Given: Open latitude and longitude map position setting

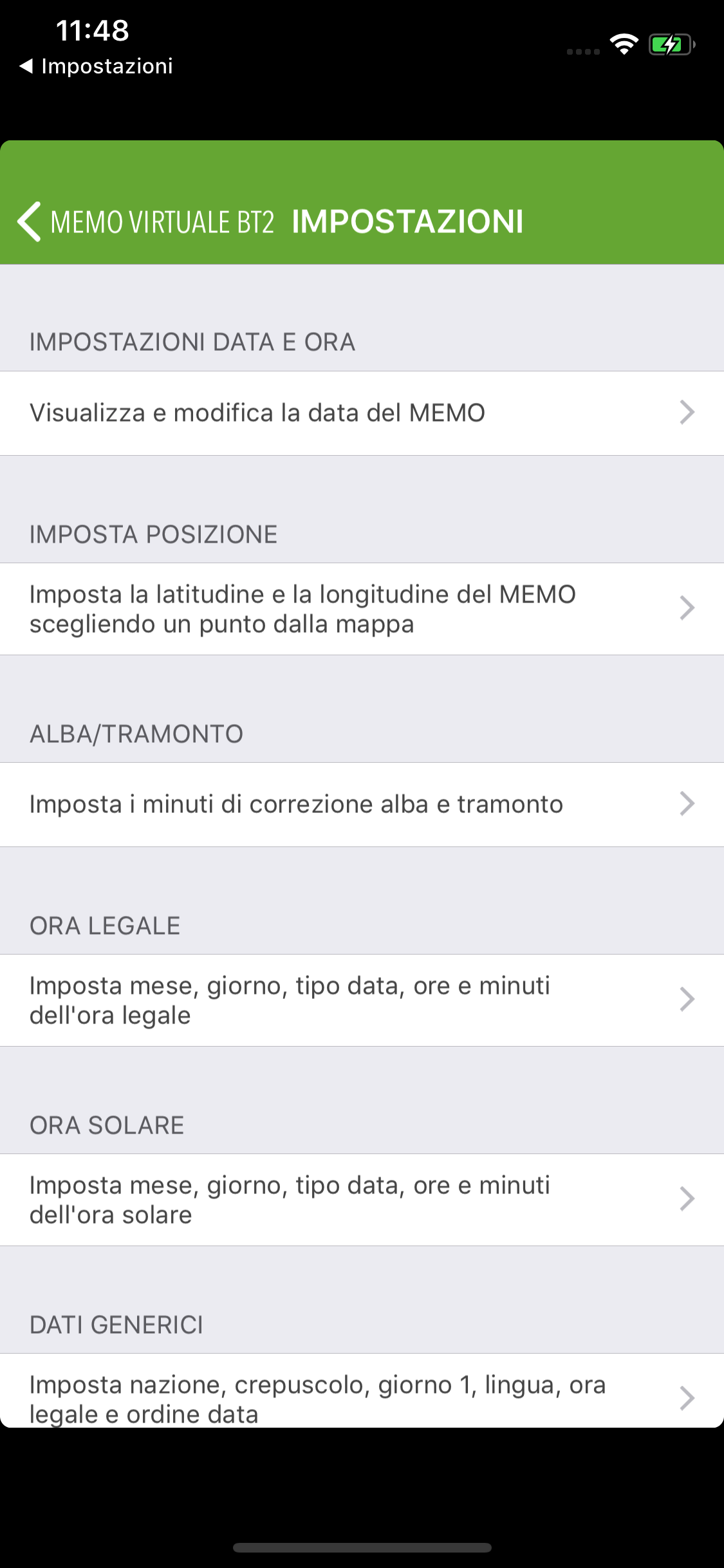Looking at the screenshot, I should [x=362, y=609].
